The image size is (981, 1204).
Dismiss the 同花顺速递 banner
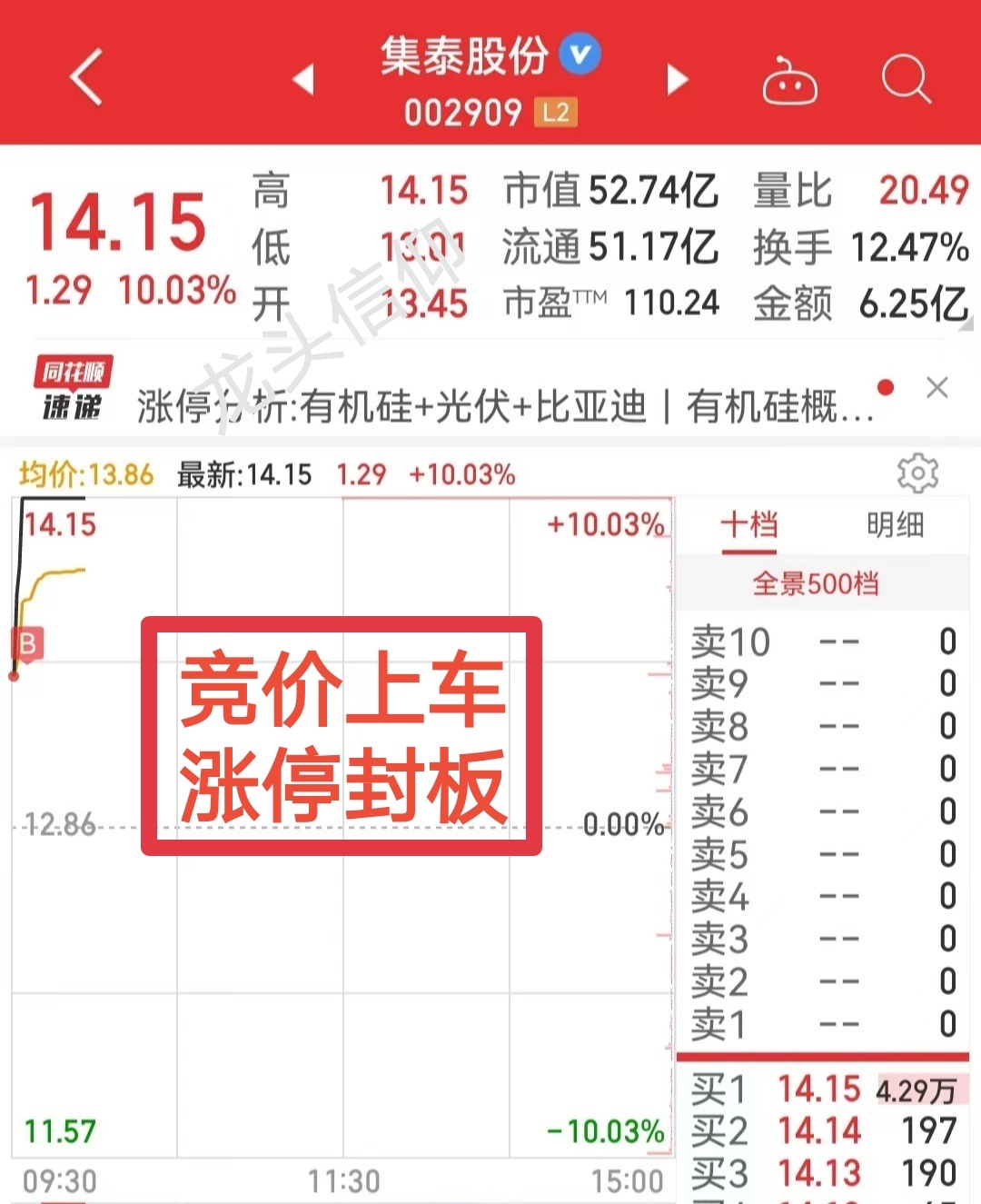[936, 388]
